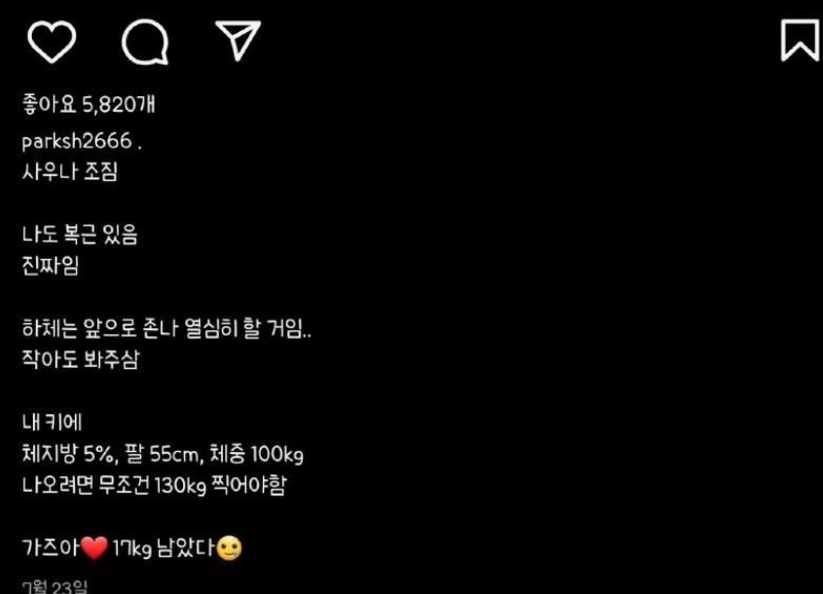Like this post with the heart icon
Screen dimensions: 823x594
coord(51,42)
